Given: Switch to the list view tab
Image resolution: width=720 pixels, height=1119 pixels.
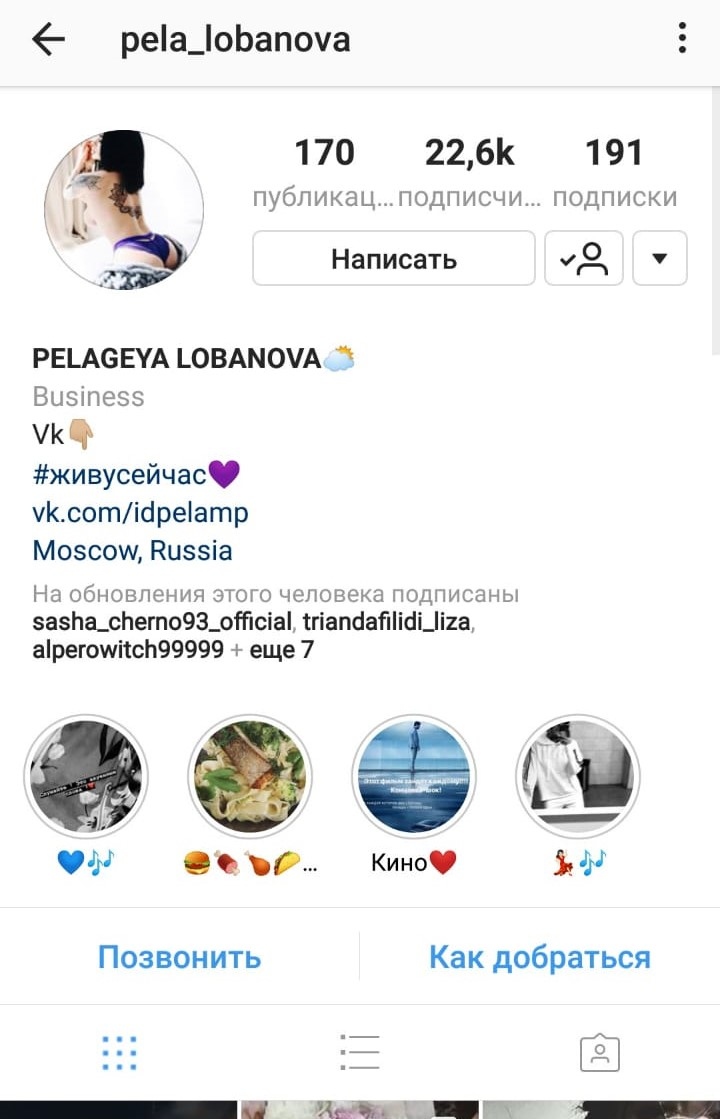Looking at the screenshot, I should tap(359, 1052).
